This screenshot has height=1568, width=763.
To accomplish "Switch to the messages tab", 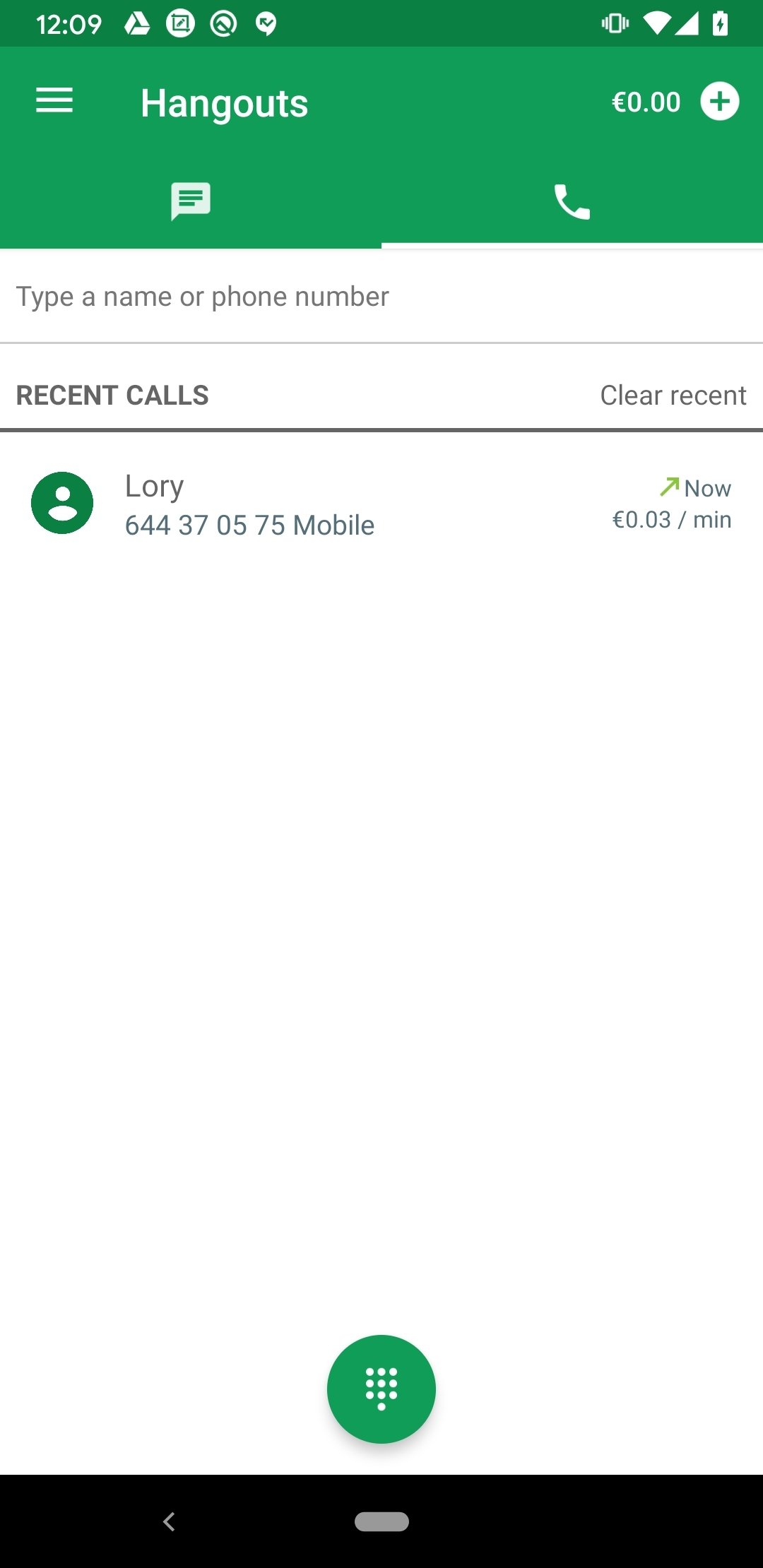I will coord(191,201).
